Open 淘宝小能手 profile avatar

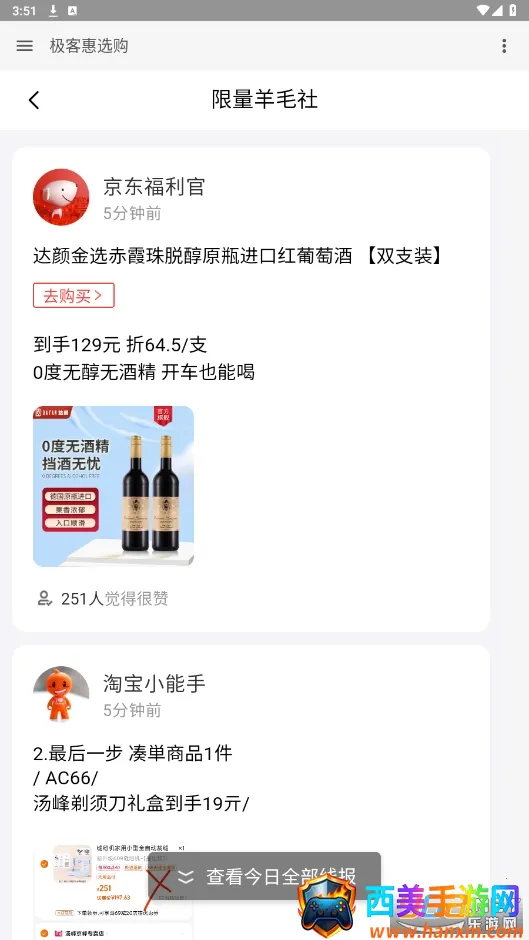tap(61, 694)
